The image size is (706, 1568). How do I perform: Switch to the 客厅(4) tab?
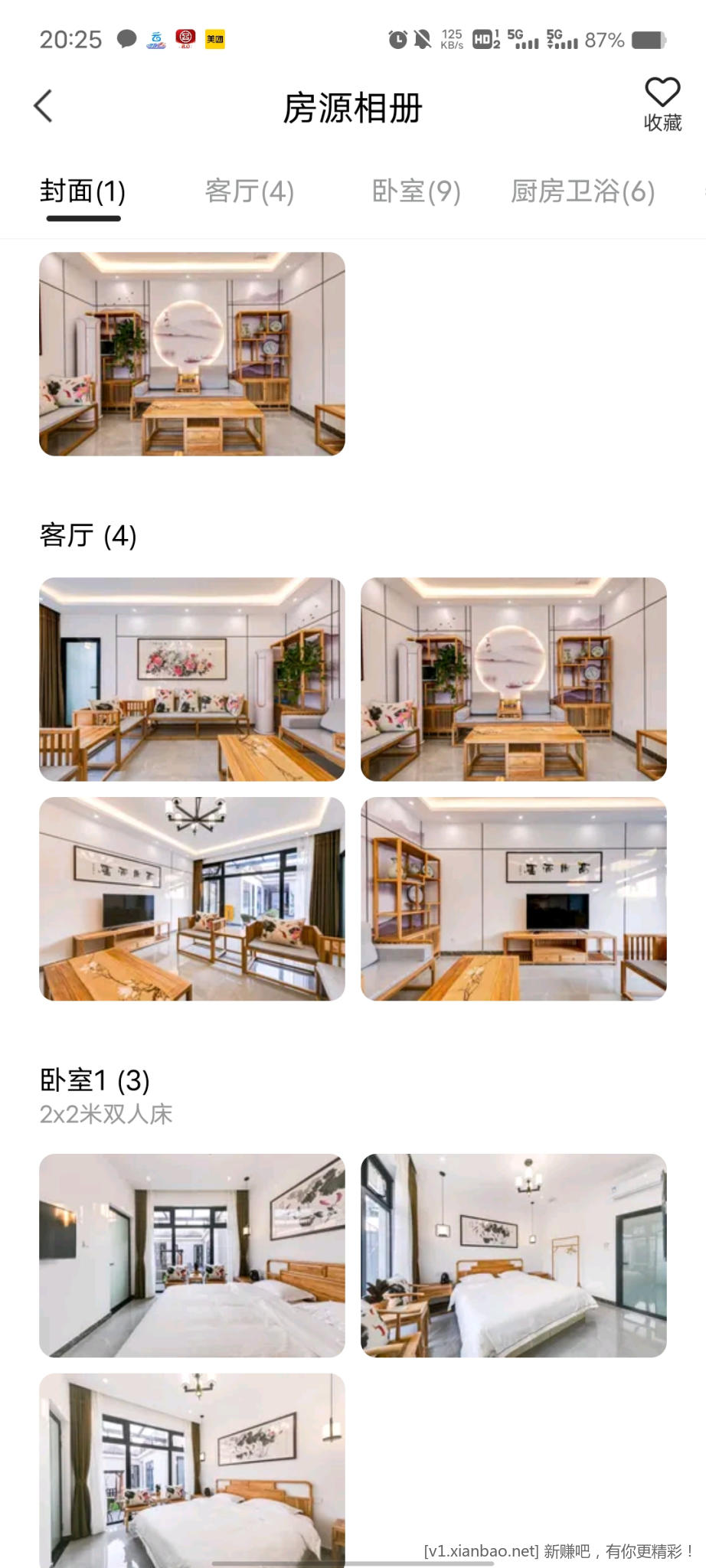[250, 191]
